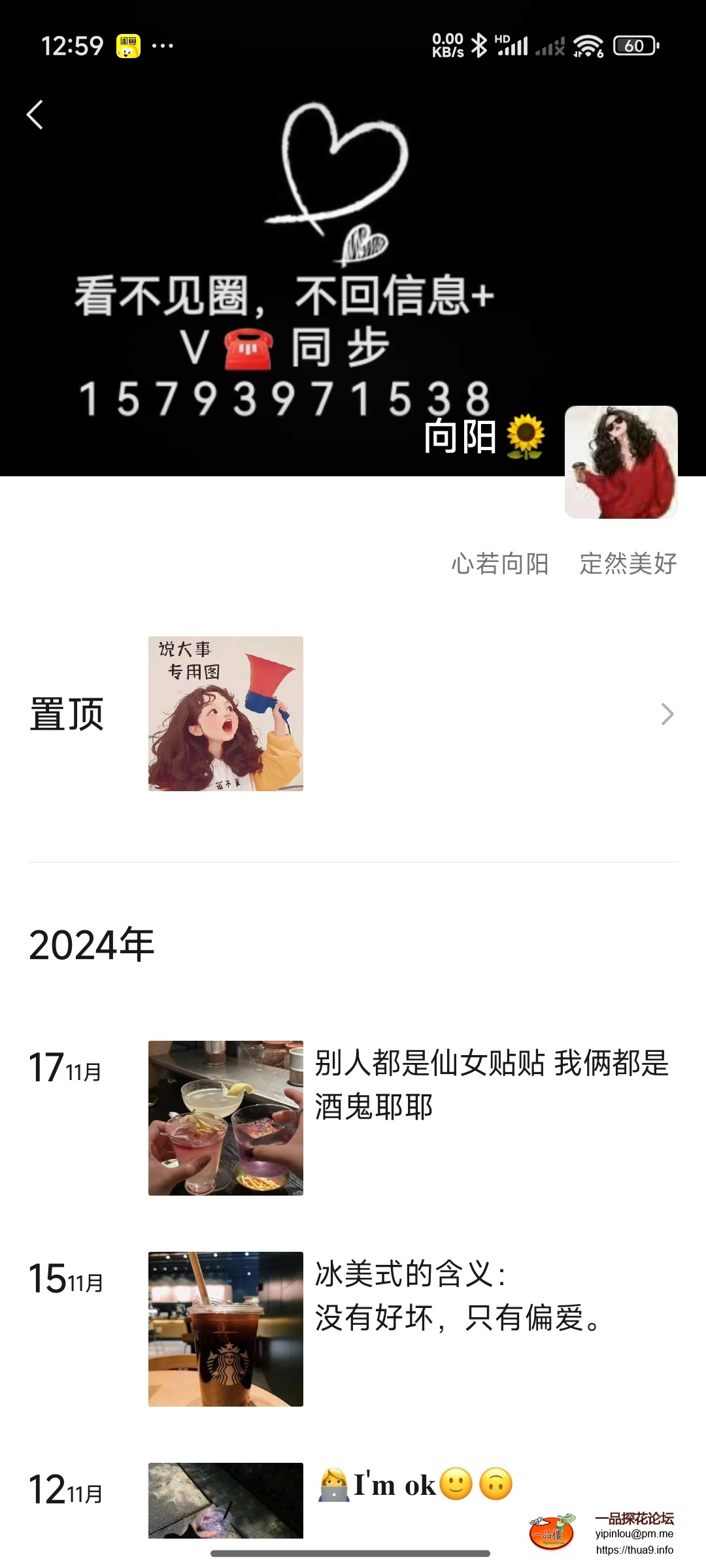Expand the pinned 置顶 post via chevron
706x1568 pixels.
pyautogui.click(x=666, y=714)
